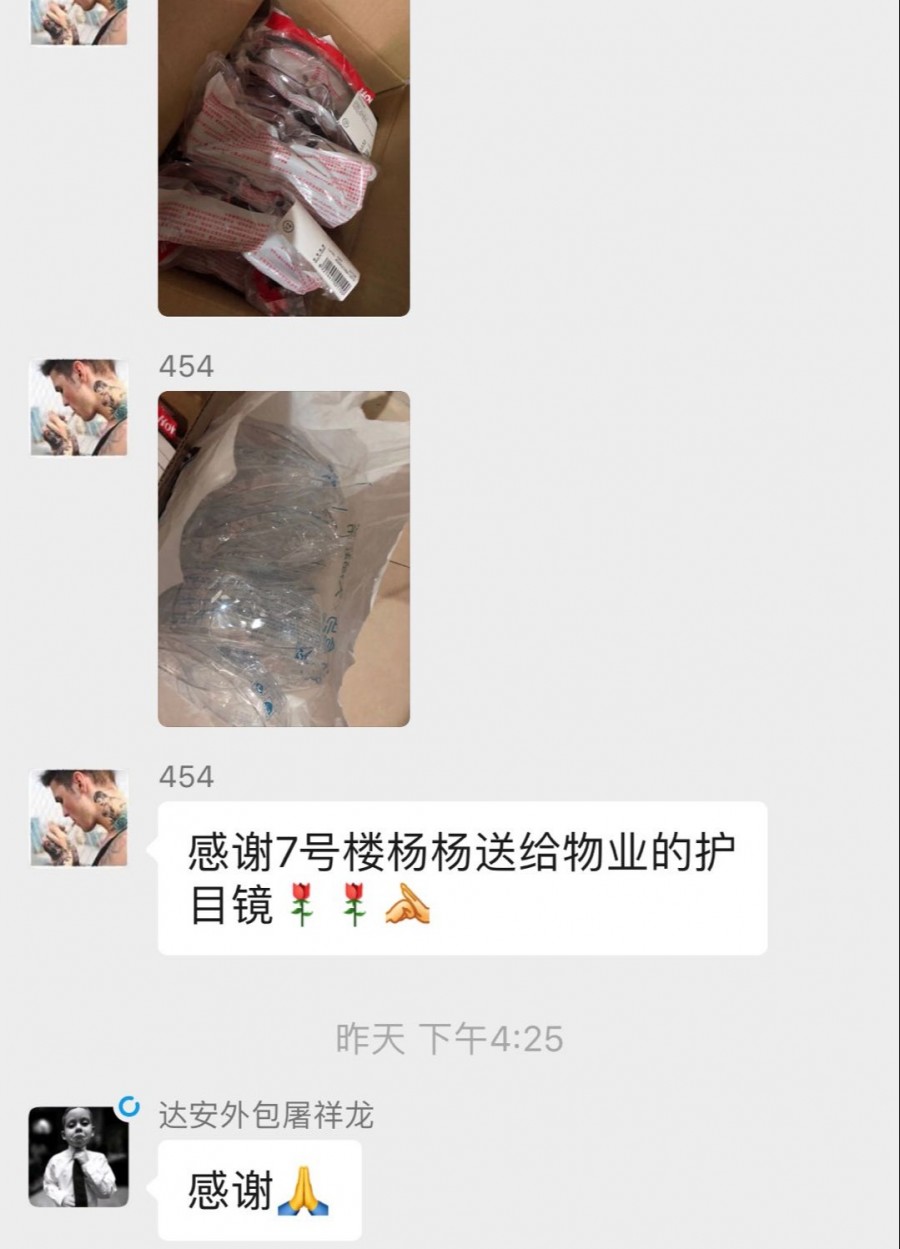
Task: Tap 454's avatar beside the clear goggles photo
Action: click(x=78, y=407)
